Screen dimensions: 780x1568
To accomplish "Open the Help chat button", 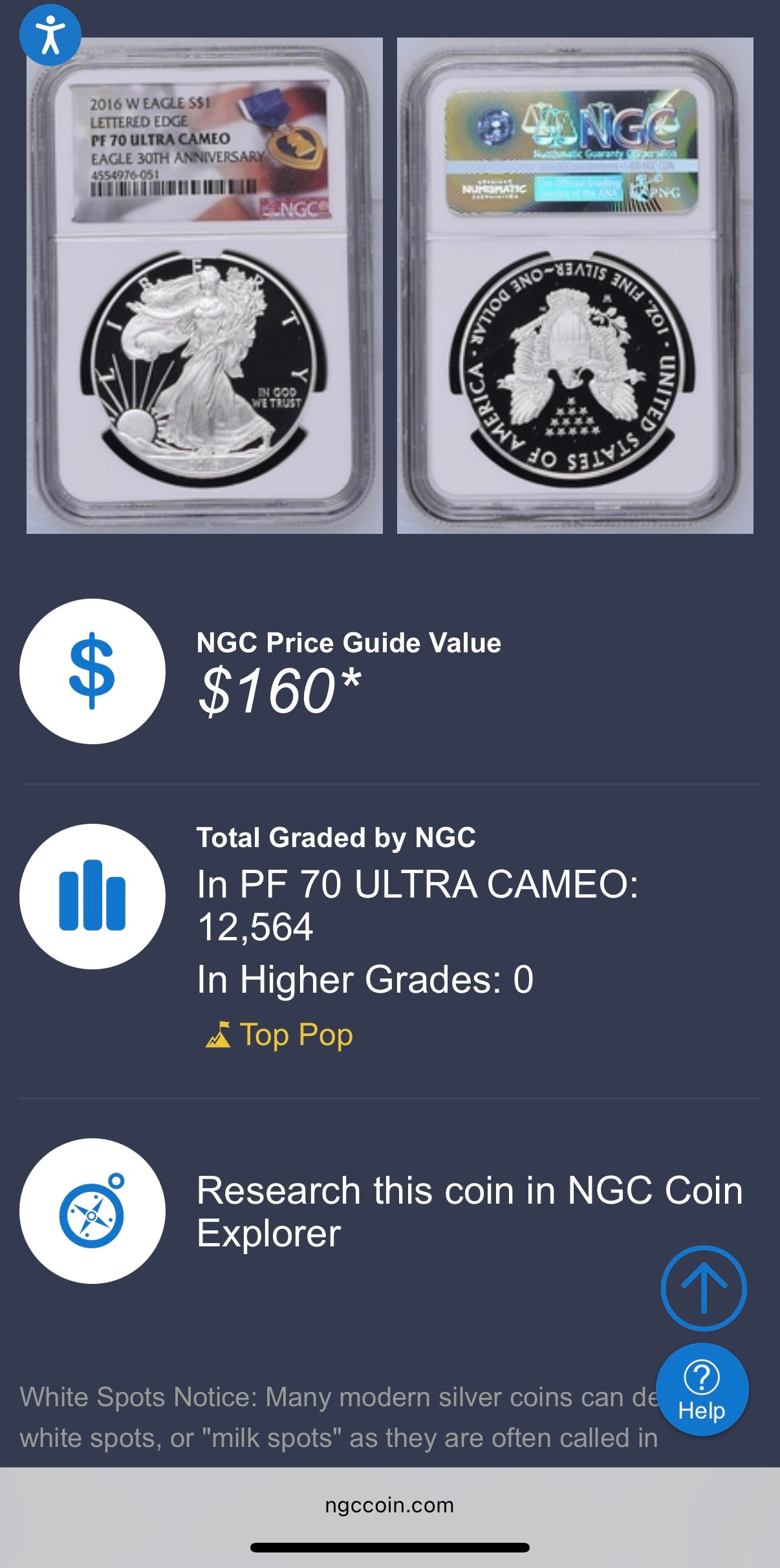I will click(x=702, y=1389).
